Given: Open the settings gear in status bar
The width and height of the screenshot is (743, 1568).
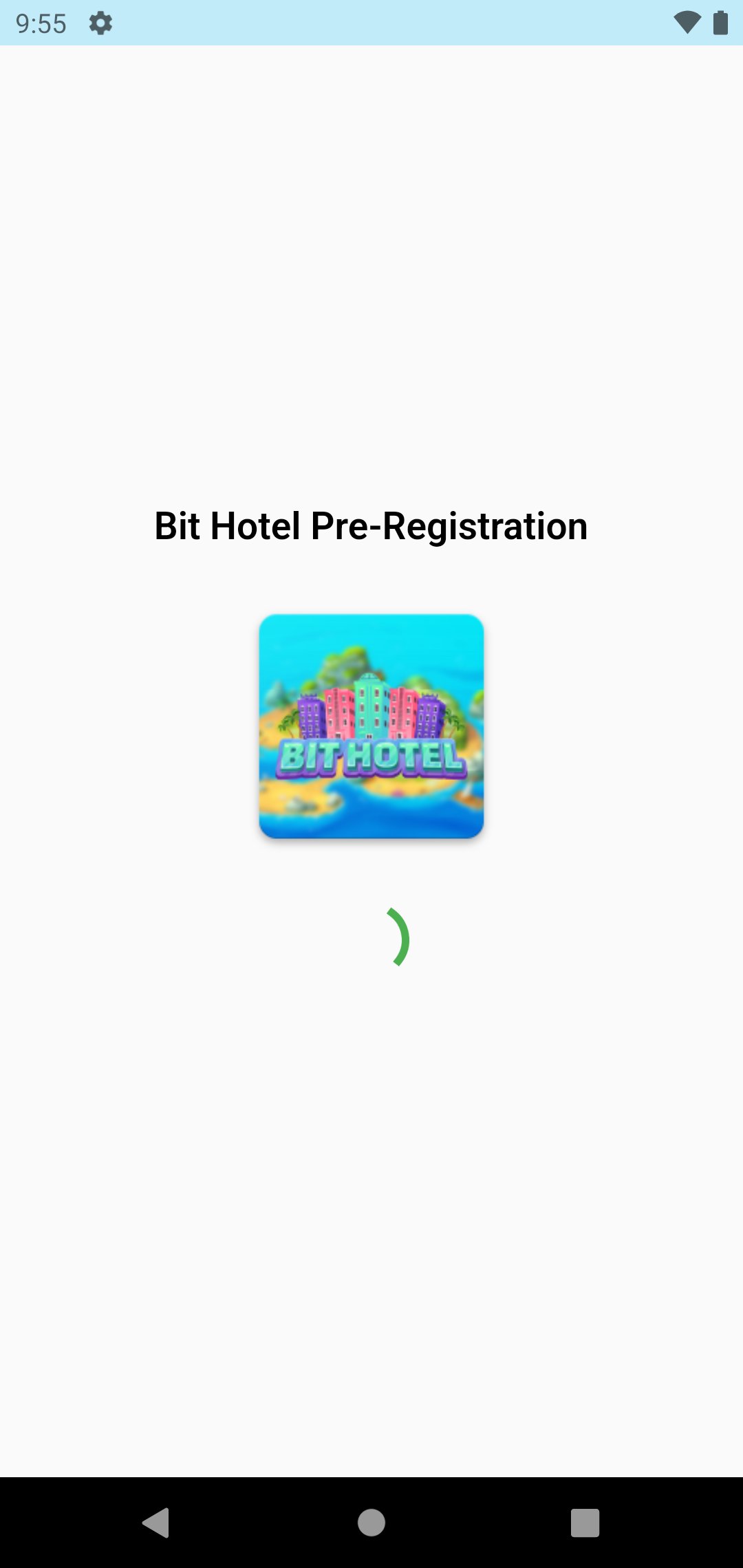Looking at the screenshot, I should (100, 23).
